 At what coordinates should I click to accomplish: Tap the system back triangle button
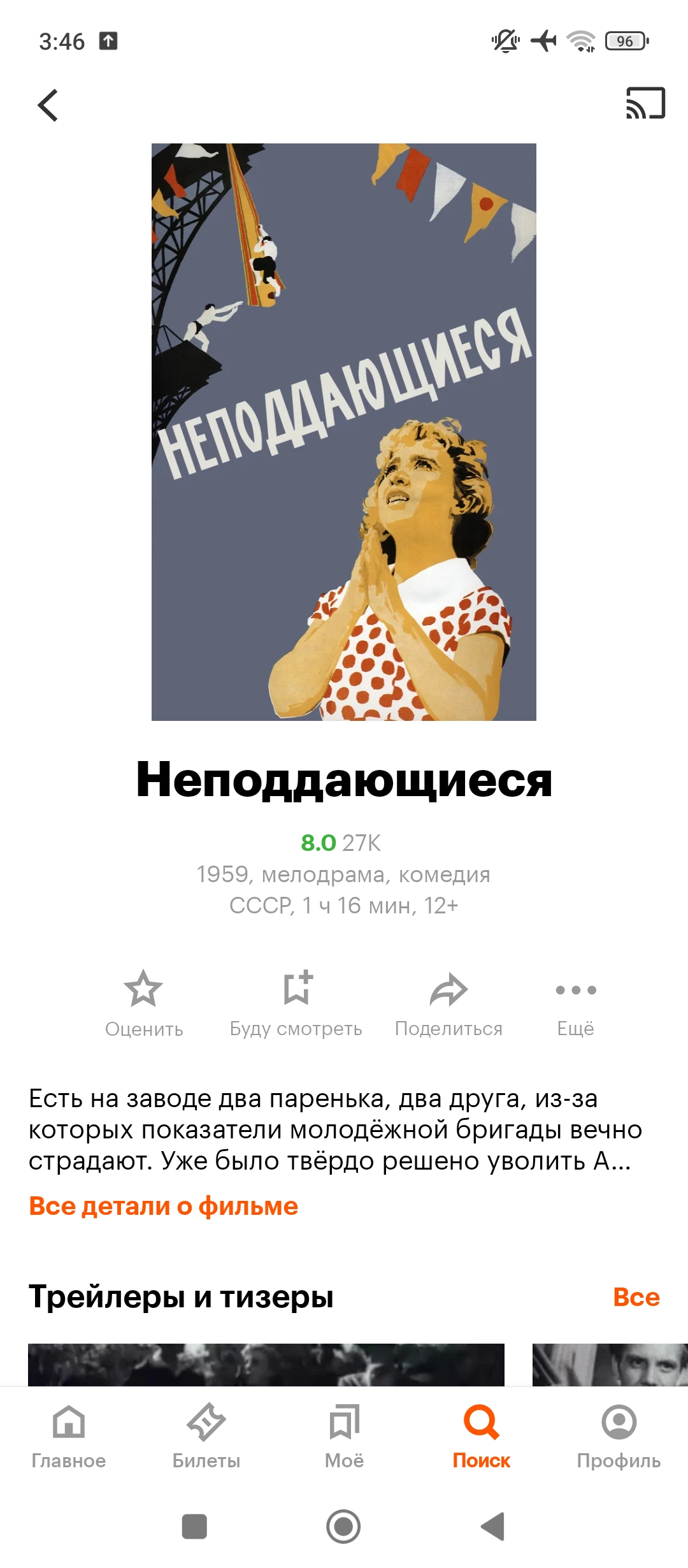click(493, 1527)
